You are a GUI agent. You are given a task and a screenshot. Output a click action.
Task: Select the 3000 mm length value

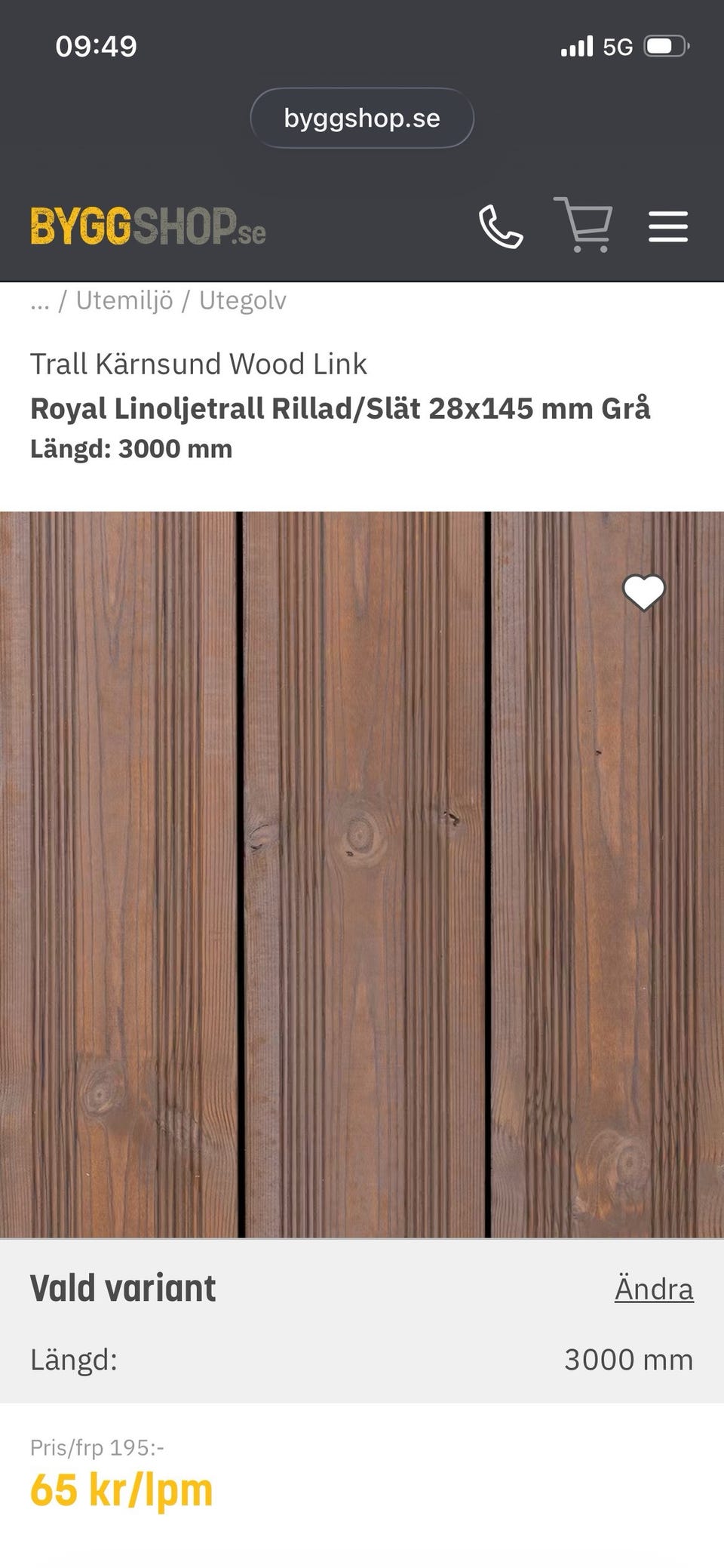628,1360
